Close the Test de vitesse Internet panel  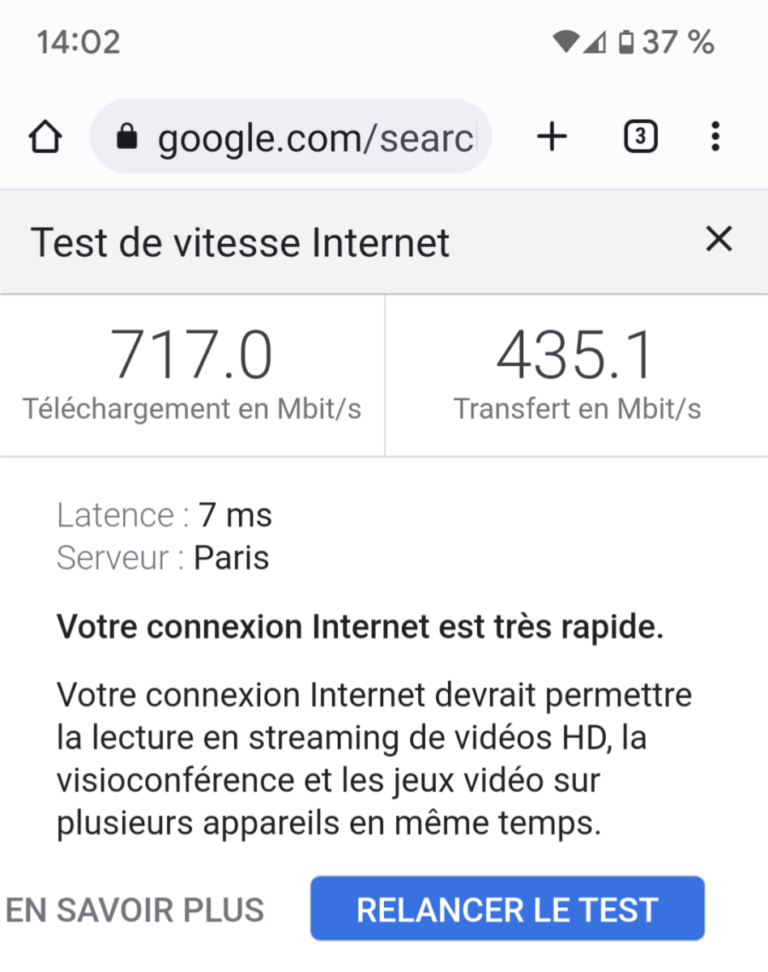click(x=718, y=240)
